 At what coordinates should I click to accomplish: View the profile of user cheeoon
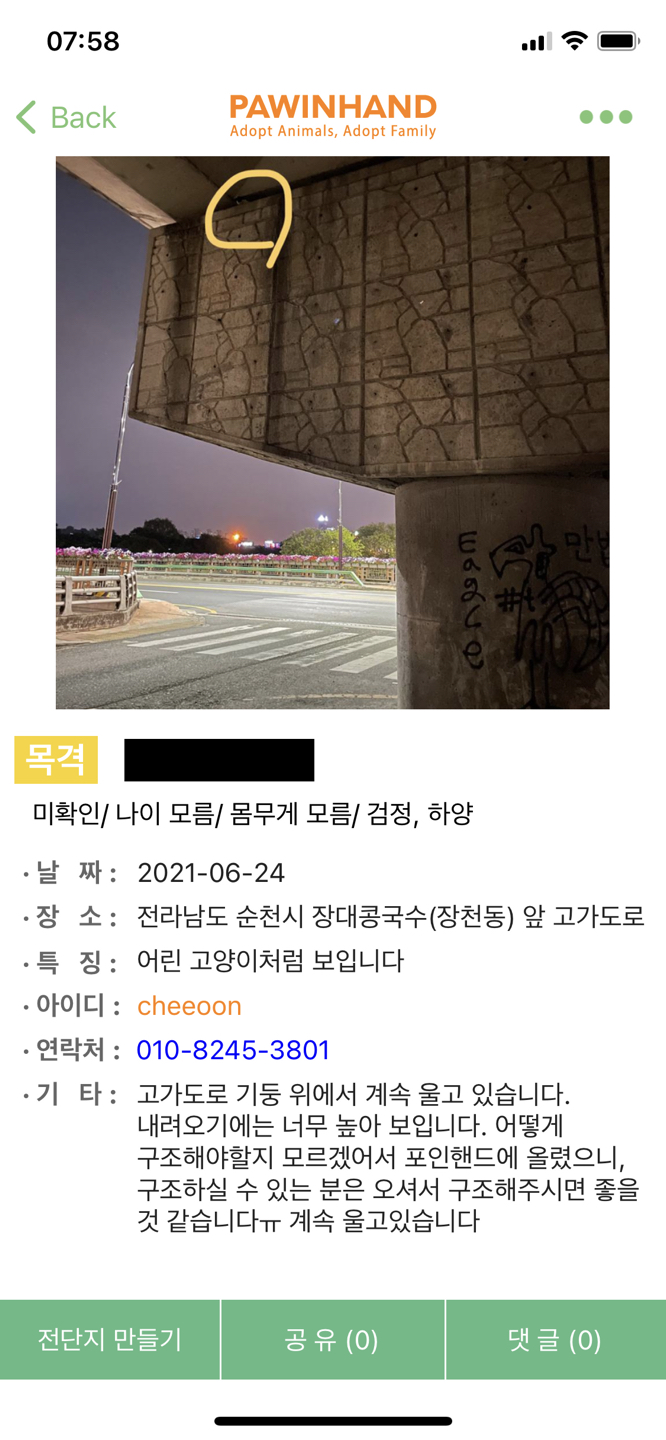pos(189,1006)
